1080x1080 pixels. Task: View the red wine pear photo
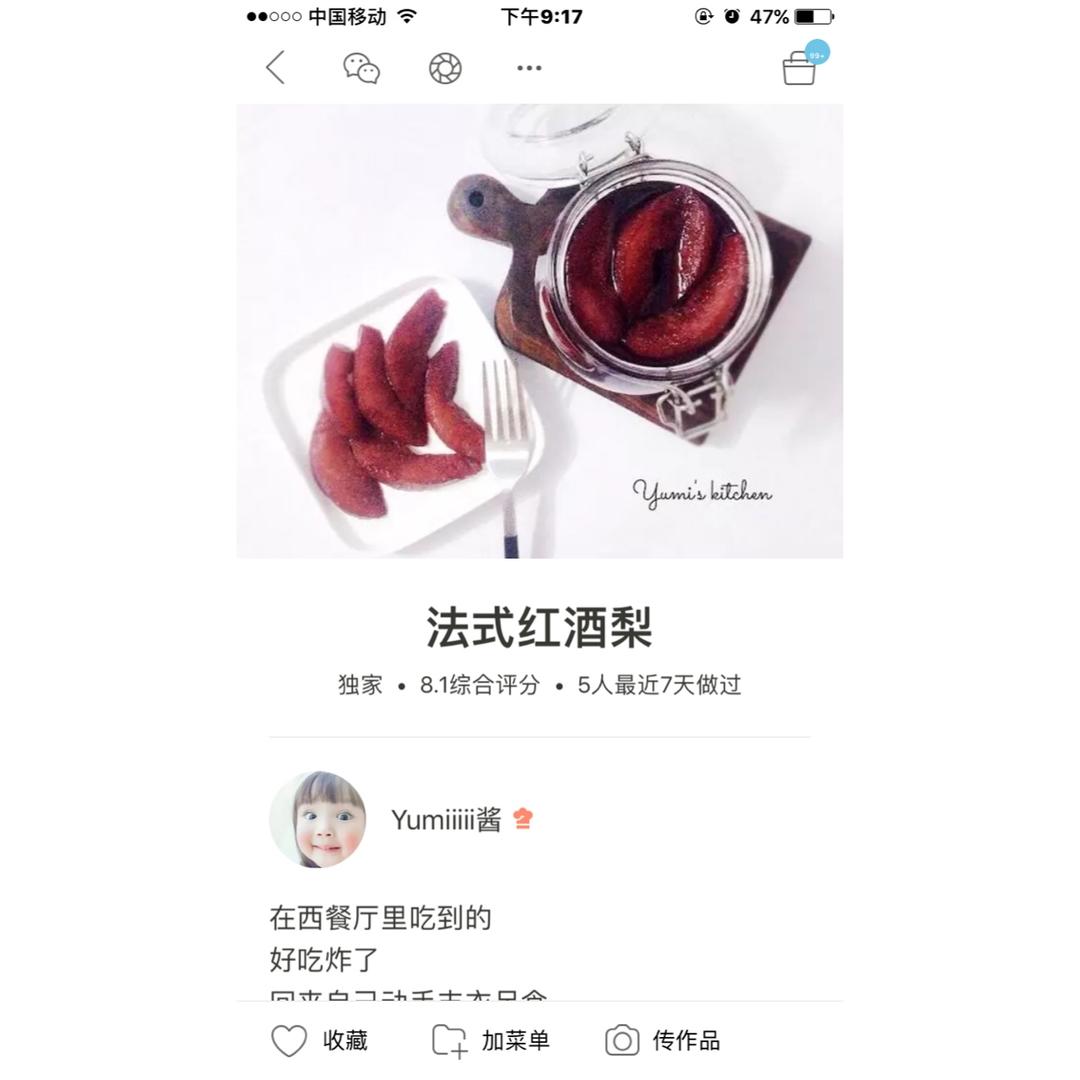[x=540, y=331]
